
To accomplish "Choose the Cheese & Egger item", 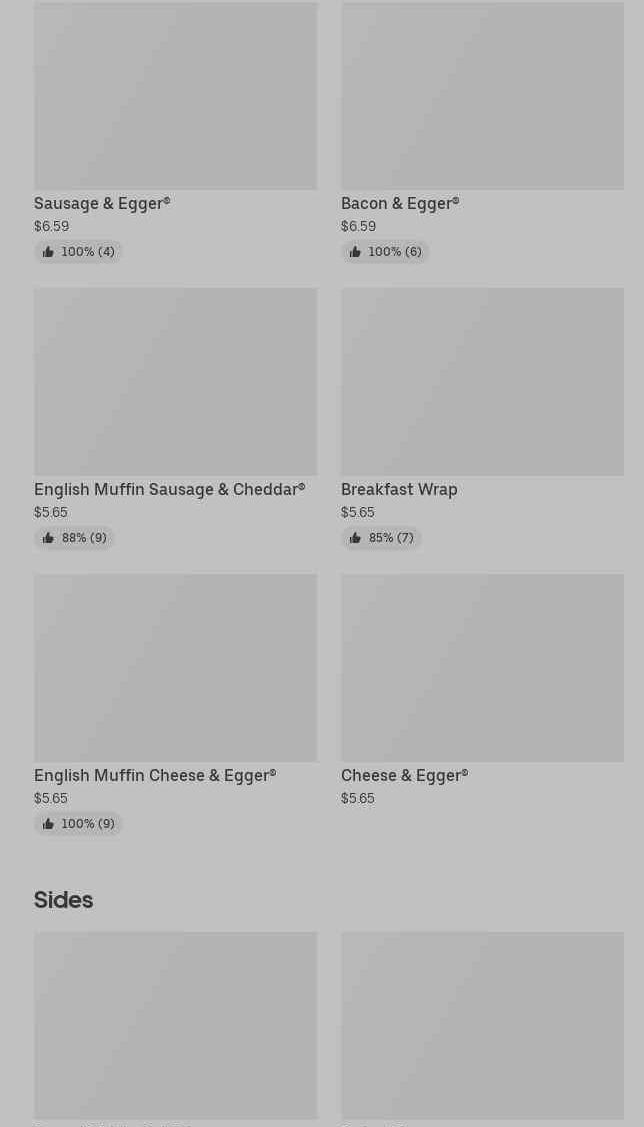I will [x=482, y=691].
